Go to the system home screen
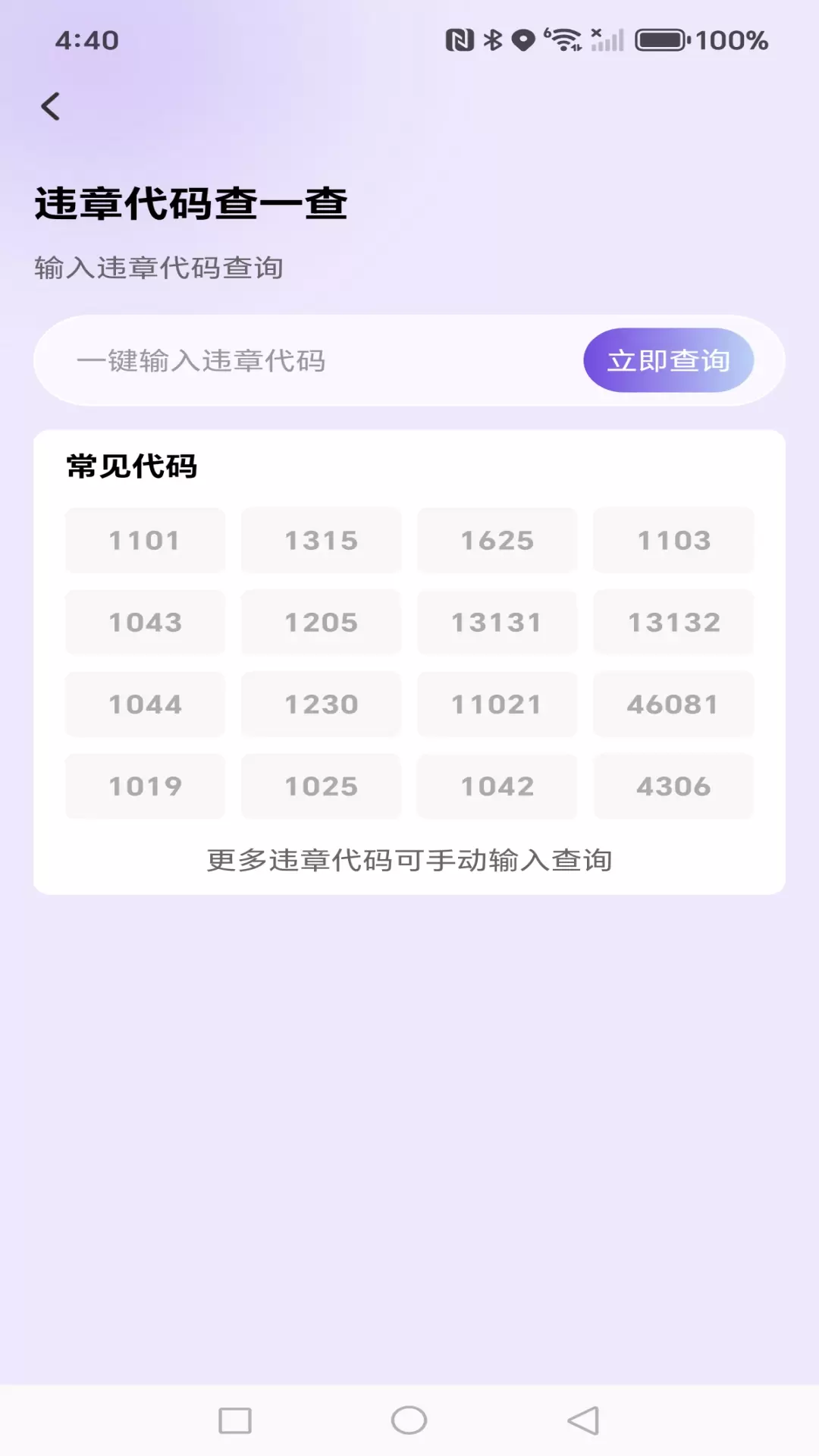The height and width of the screenshot is (1456, 819). pos(409,1420)
